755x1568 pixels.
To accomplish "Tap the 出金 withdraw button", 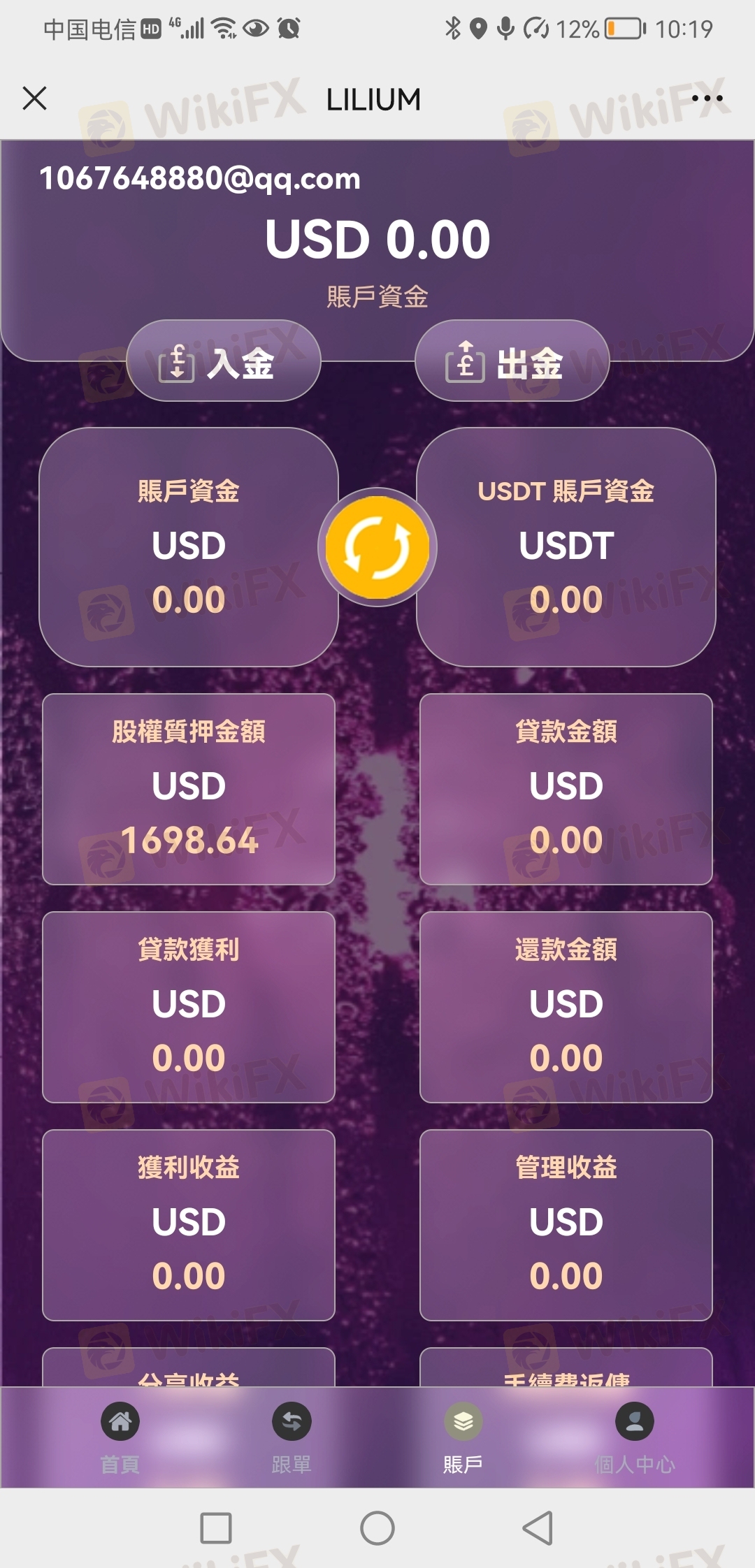I will 512,361.
